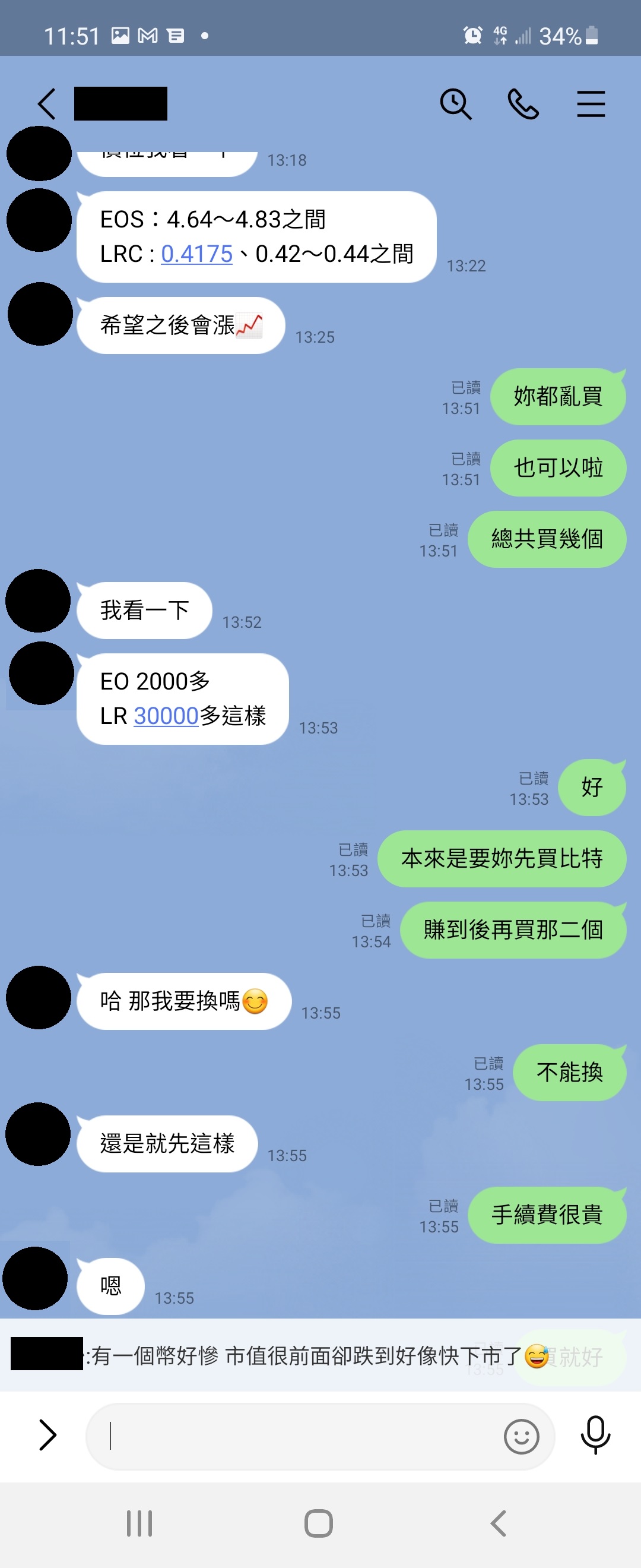
Task: Jump to the new message preview banner
Action: pyautogui.click(x=304, y=1355)
